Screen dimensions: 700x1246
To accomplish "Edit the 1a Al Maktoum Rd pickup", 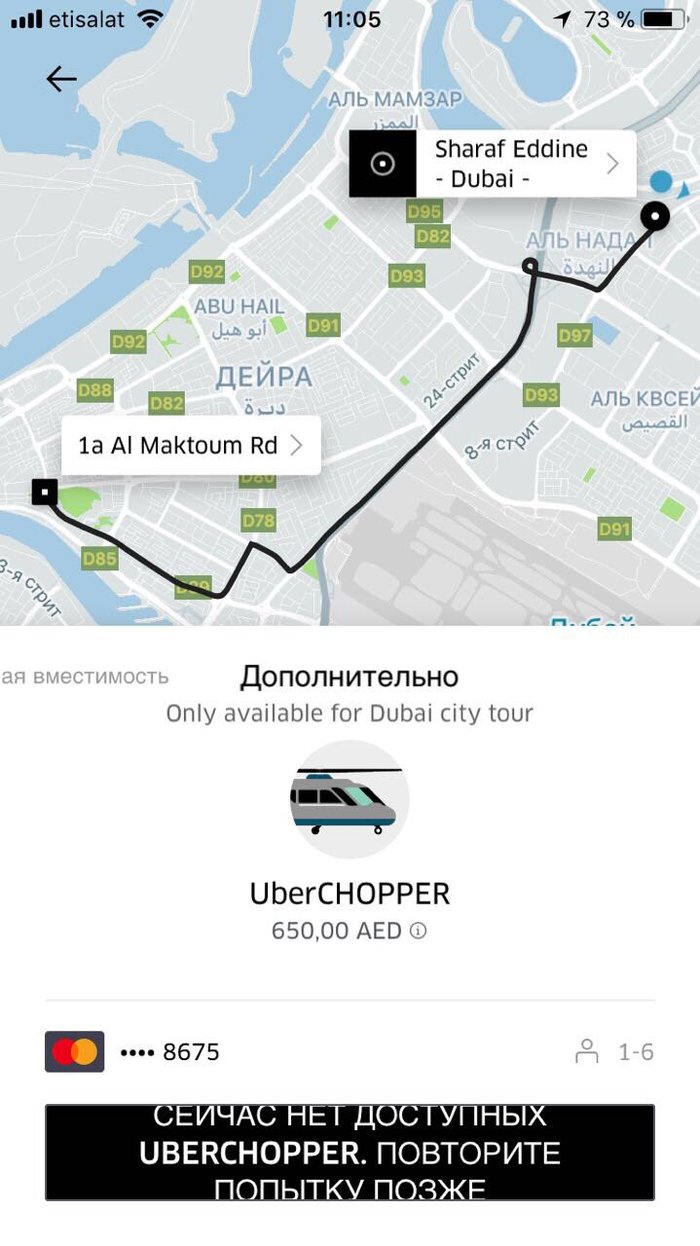I will point(190,445).
